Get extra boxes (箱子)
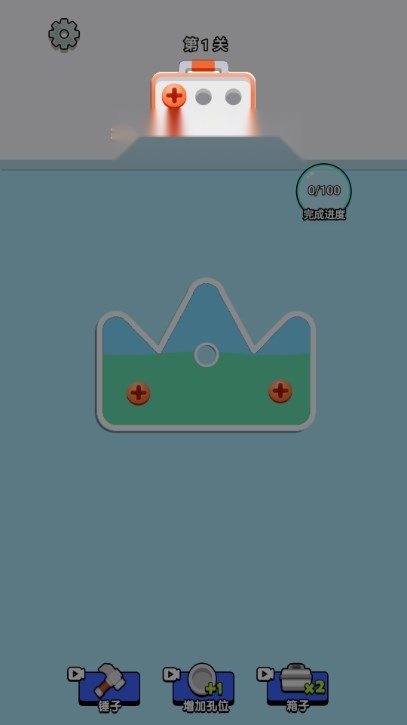The height and width of the screenshot is (725, 407). click(x=297, y=688)
